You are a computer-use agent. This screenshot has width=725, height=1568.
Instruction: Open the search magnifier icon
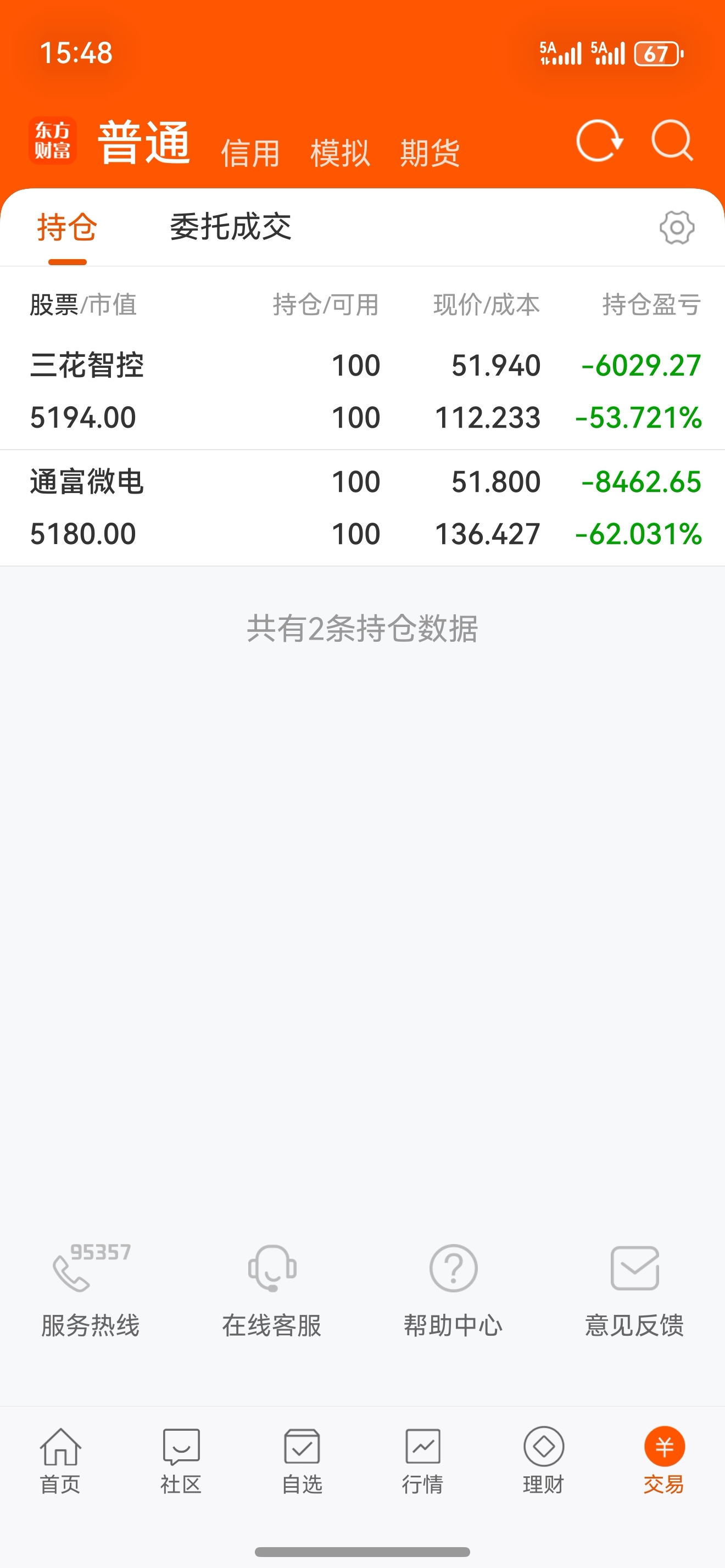(x=672, y=141)
